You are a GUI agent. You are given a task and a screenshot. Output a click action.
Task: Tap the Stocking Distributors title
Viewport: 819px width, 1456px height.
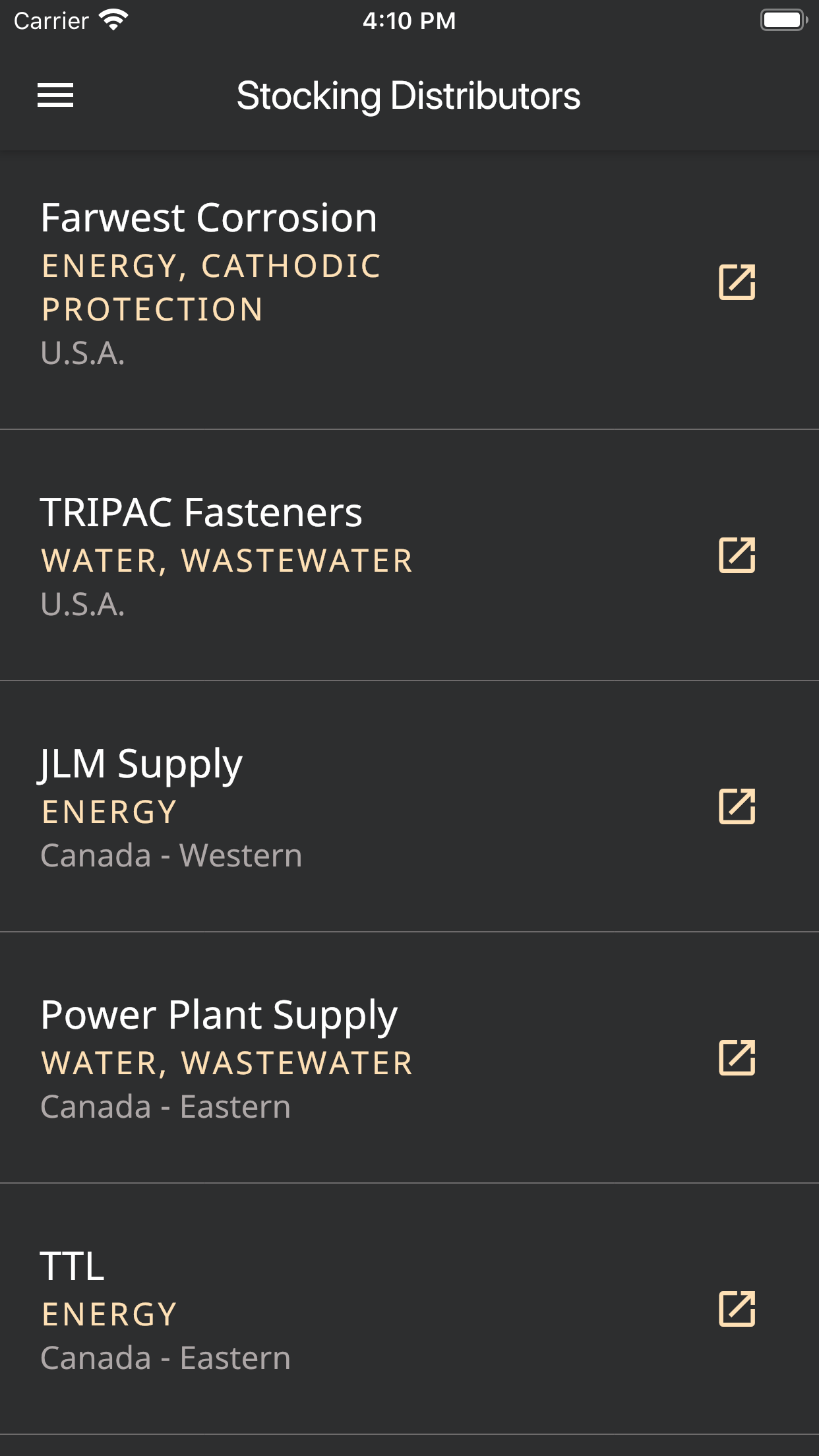409,96
